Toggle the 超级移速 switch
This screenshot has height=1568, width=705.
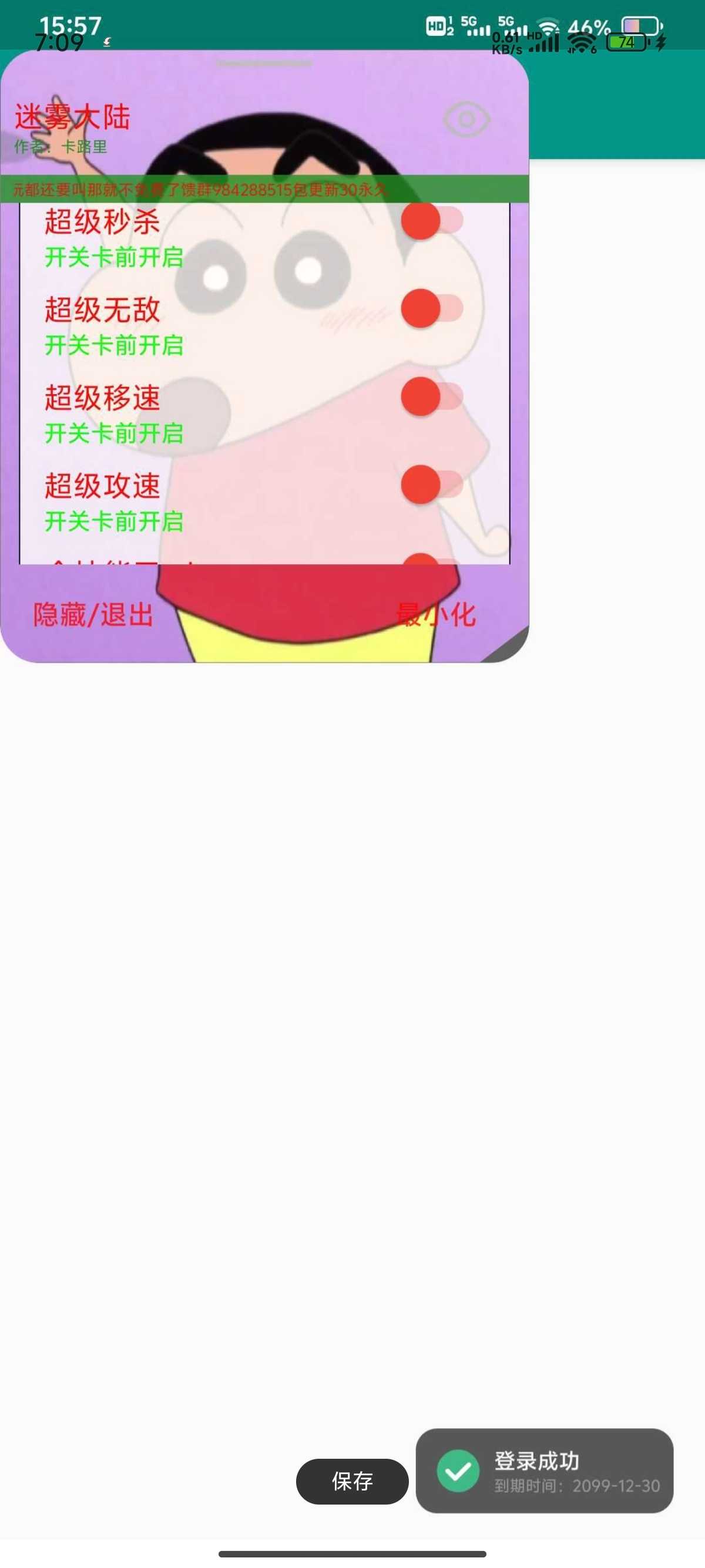click(432, 397)
